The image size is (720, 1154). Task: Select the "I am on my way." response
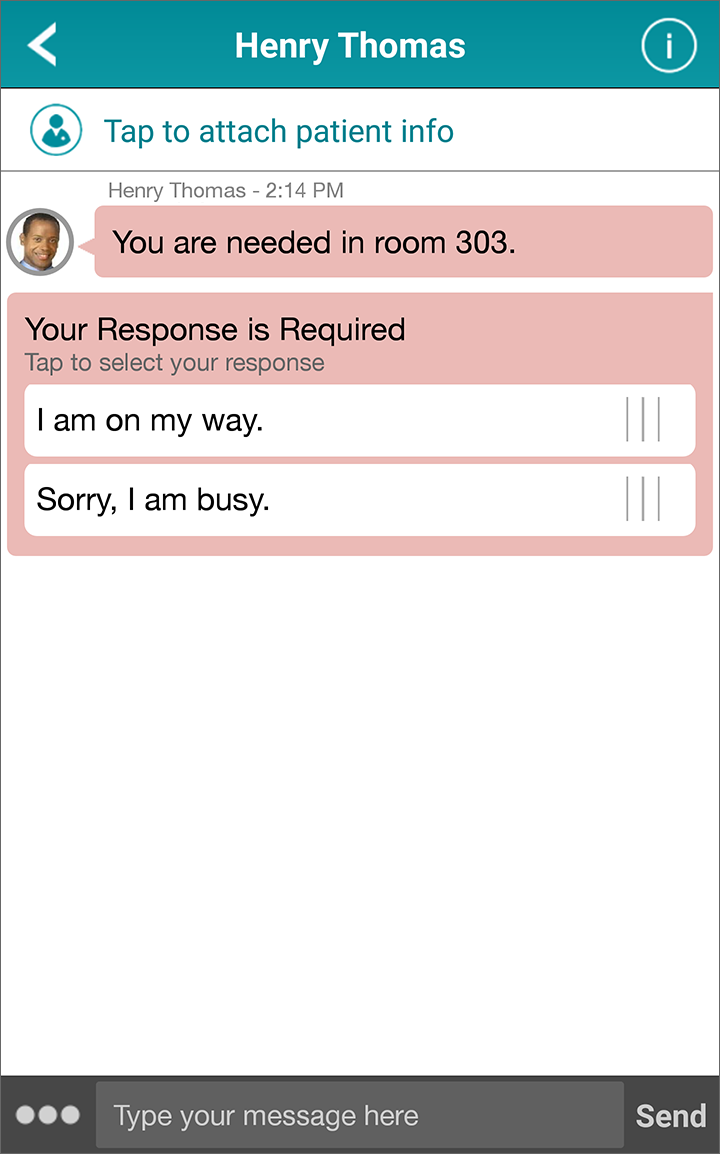pos(360,420)
